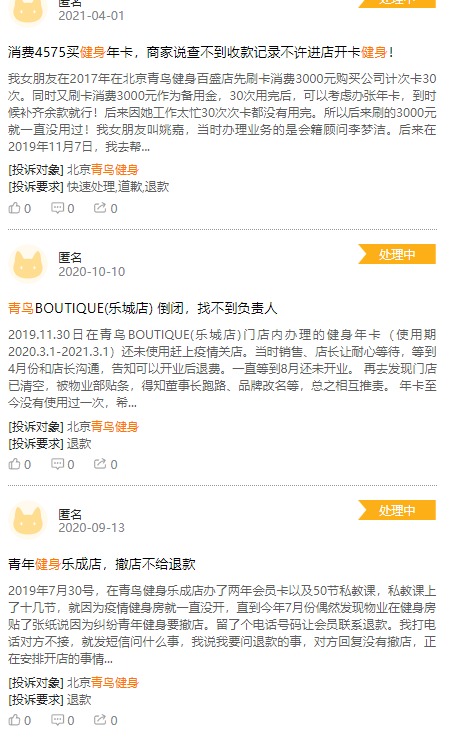
Task: Open complaint about 消费4575买健身年卡
Action: pos(201,52)
